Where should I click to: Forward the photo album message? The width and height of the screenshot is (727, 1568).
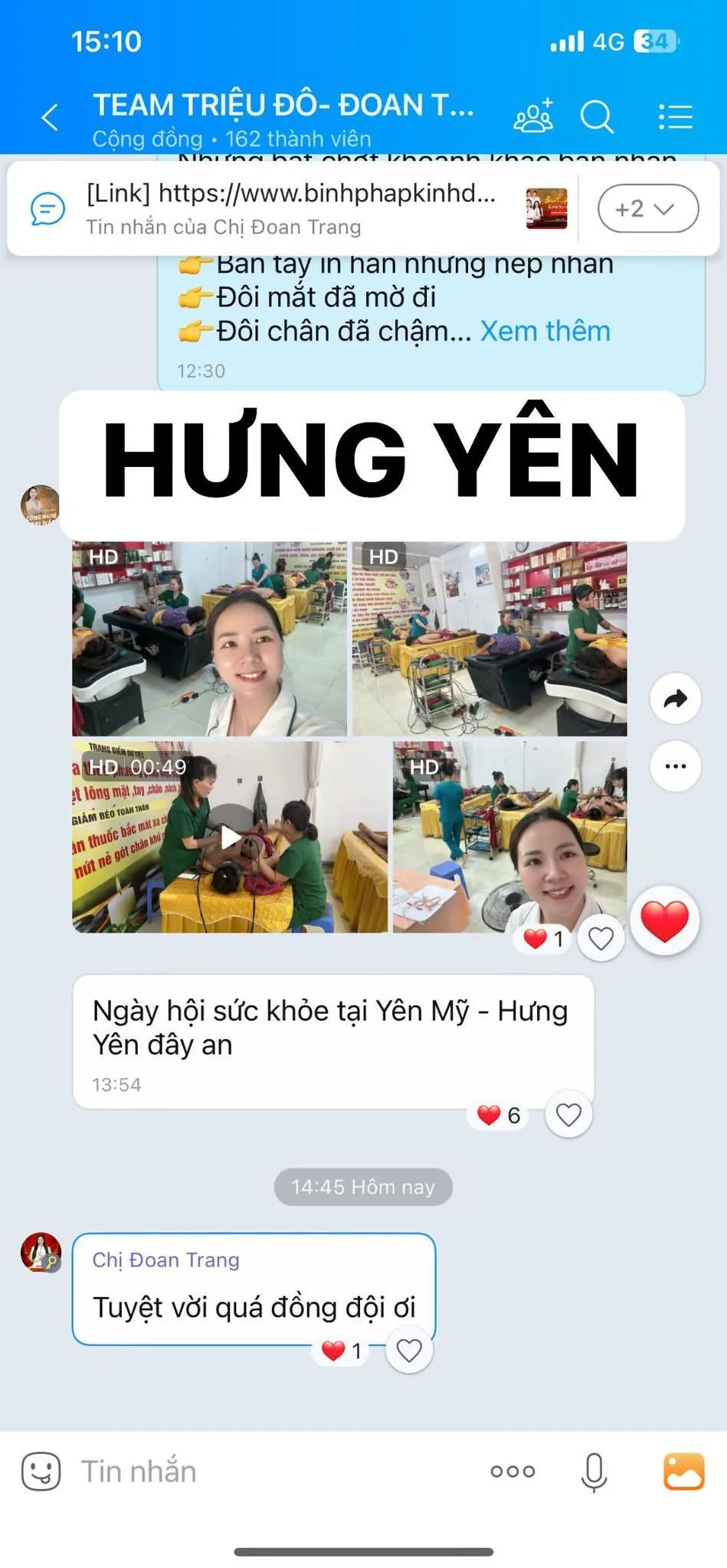pos(675,698)
